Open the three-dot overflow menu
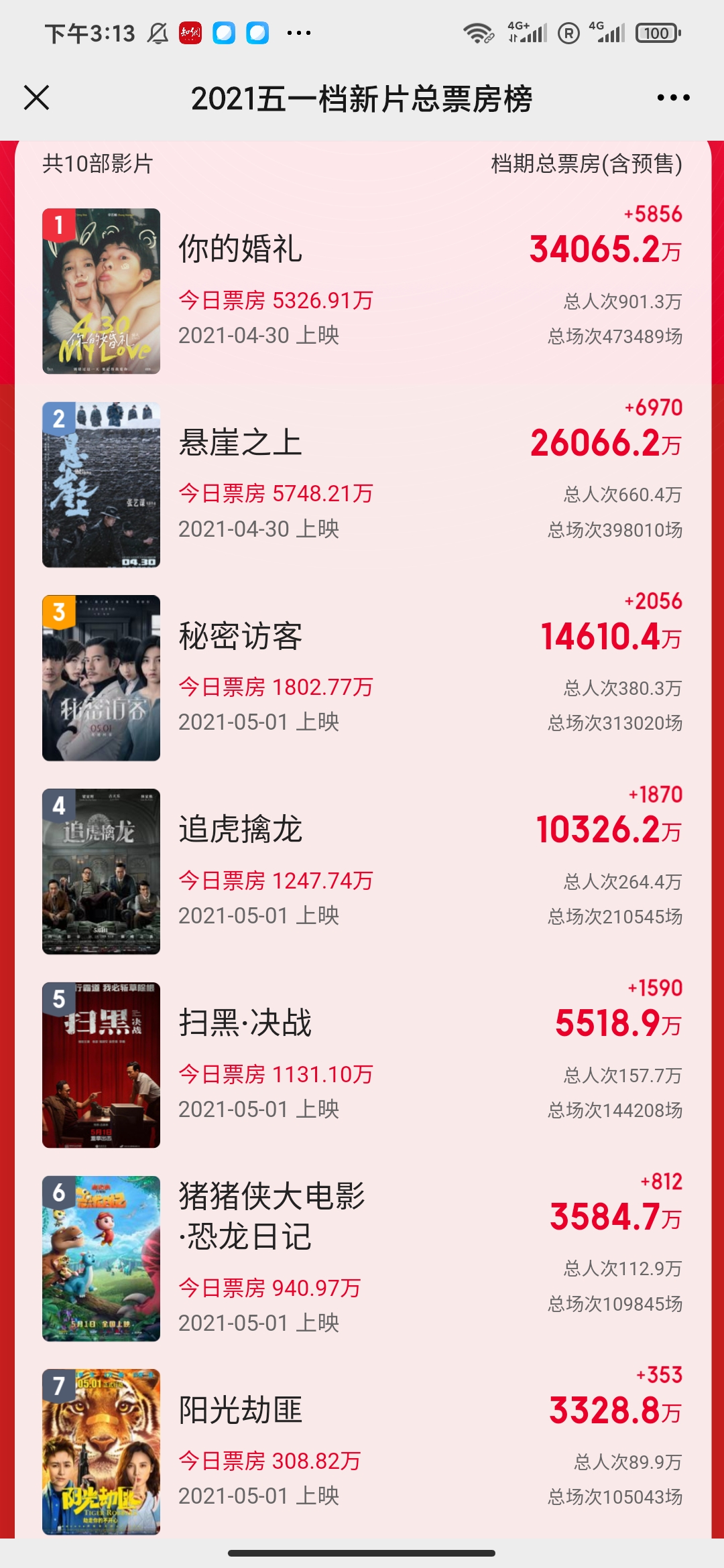This screenshot has width=724, height=1568. tap(673, 98)
